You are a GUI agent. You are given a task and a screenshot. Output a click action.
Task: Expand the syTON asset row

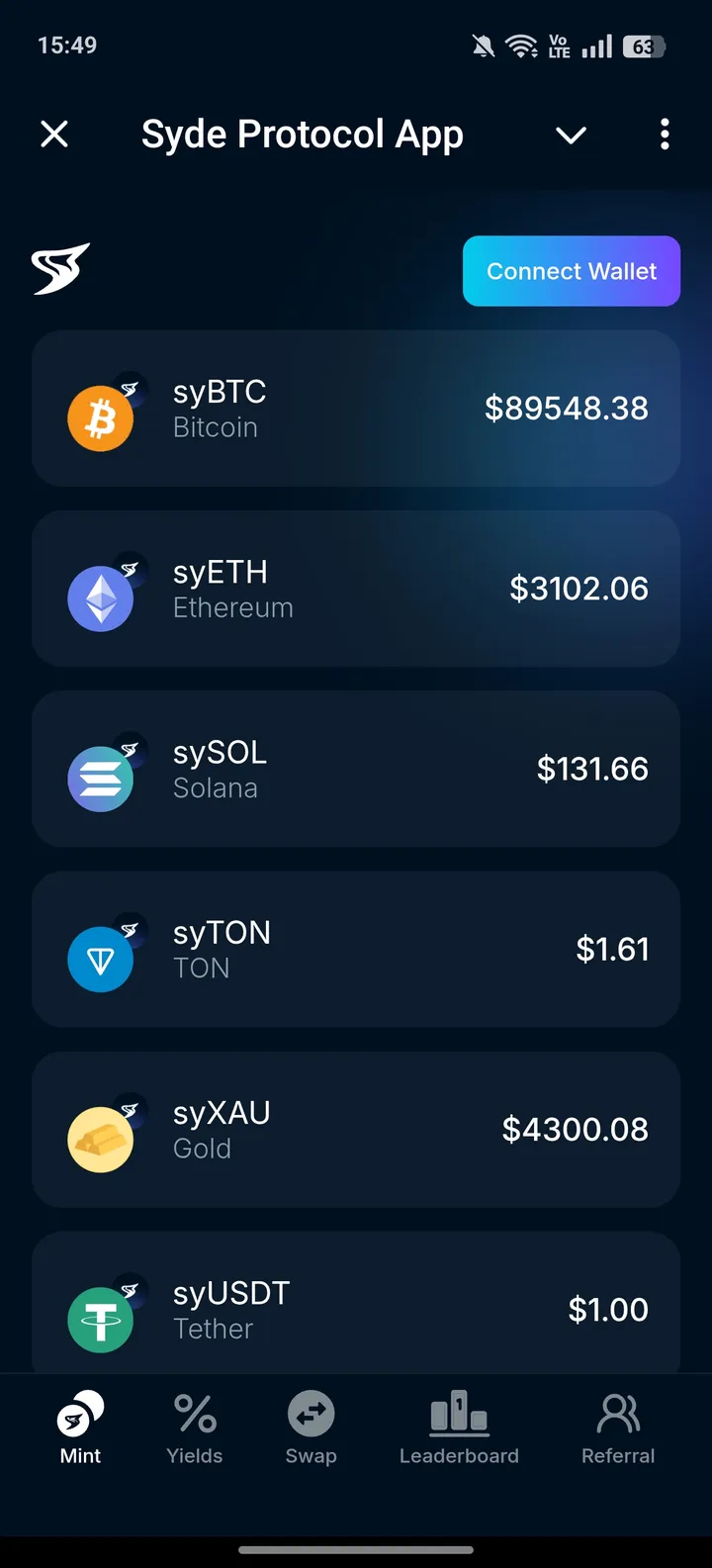[x=356, y=949]
